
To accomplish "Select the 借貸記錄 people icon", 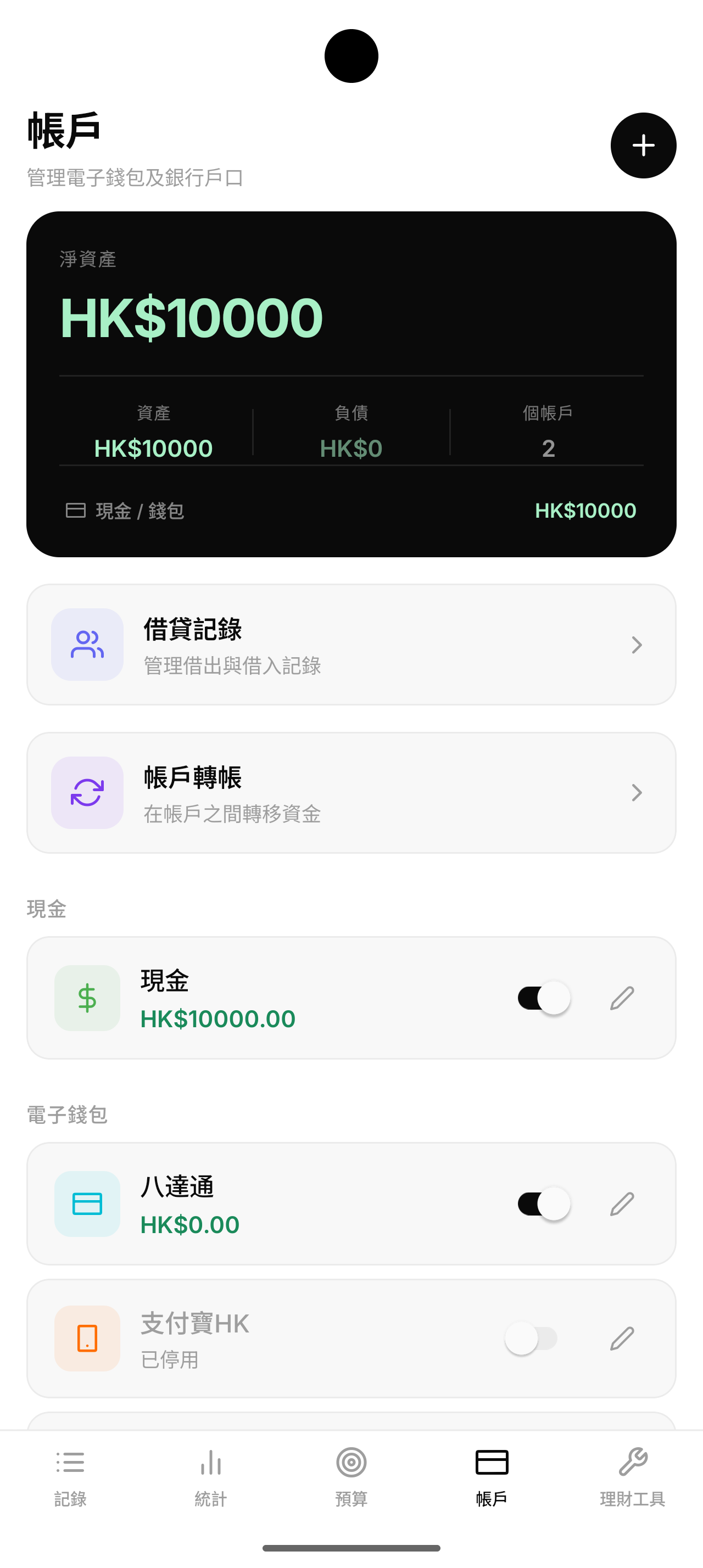I will (x=87, y=645).
